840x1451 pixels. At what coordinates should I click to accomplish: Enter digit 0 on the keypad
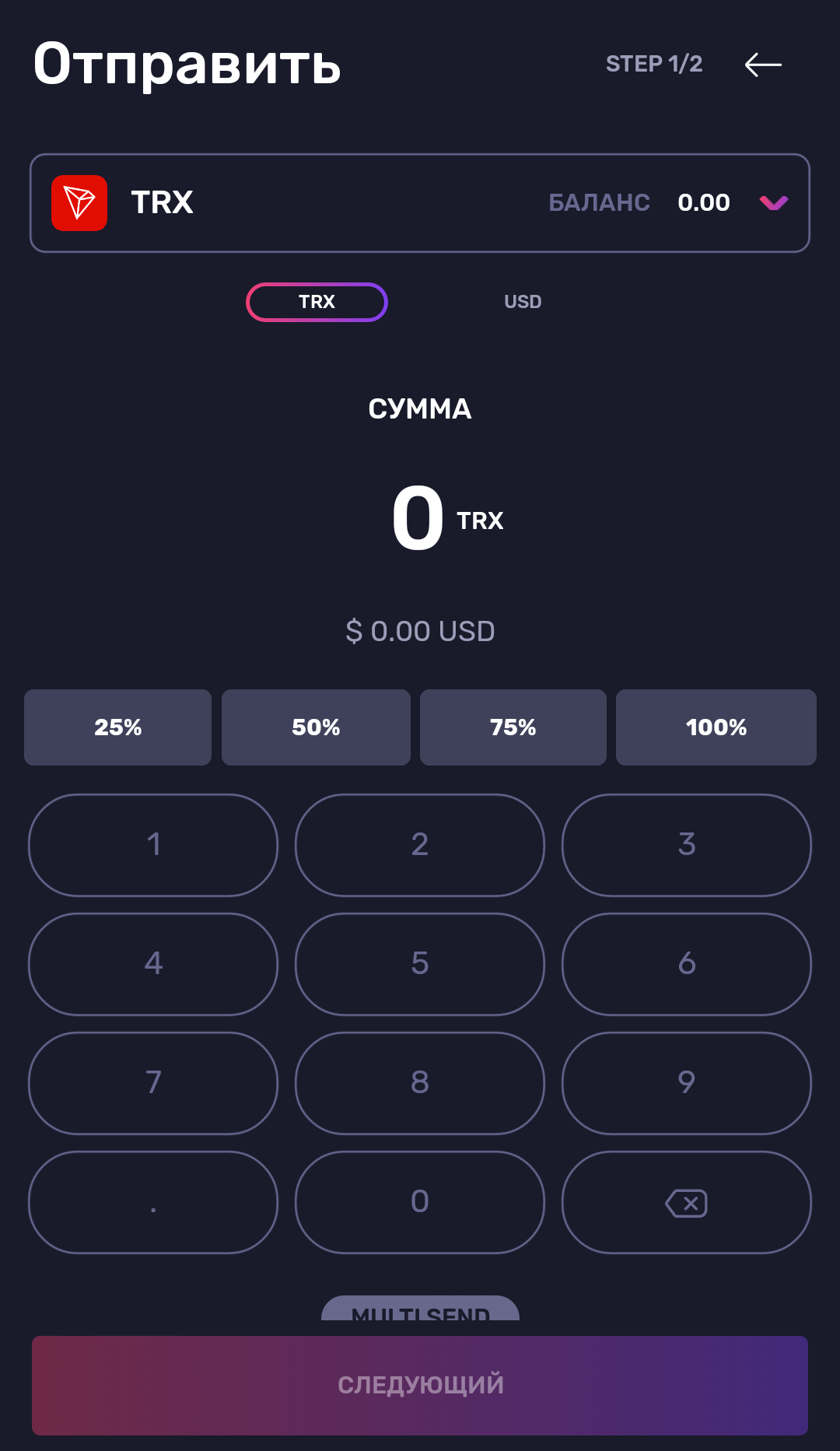point(420,1202)
